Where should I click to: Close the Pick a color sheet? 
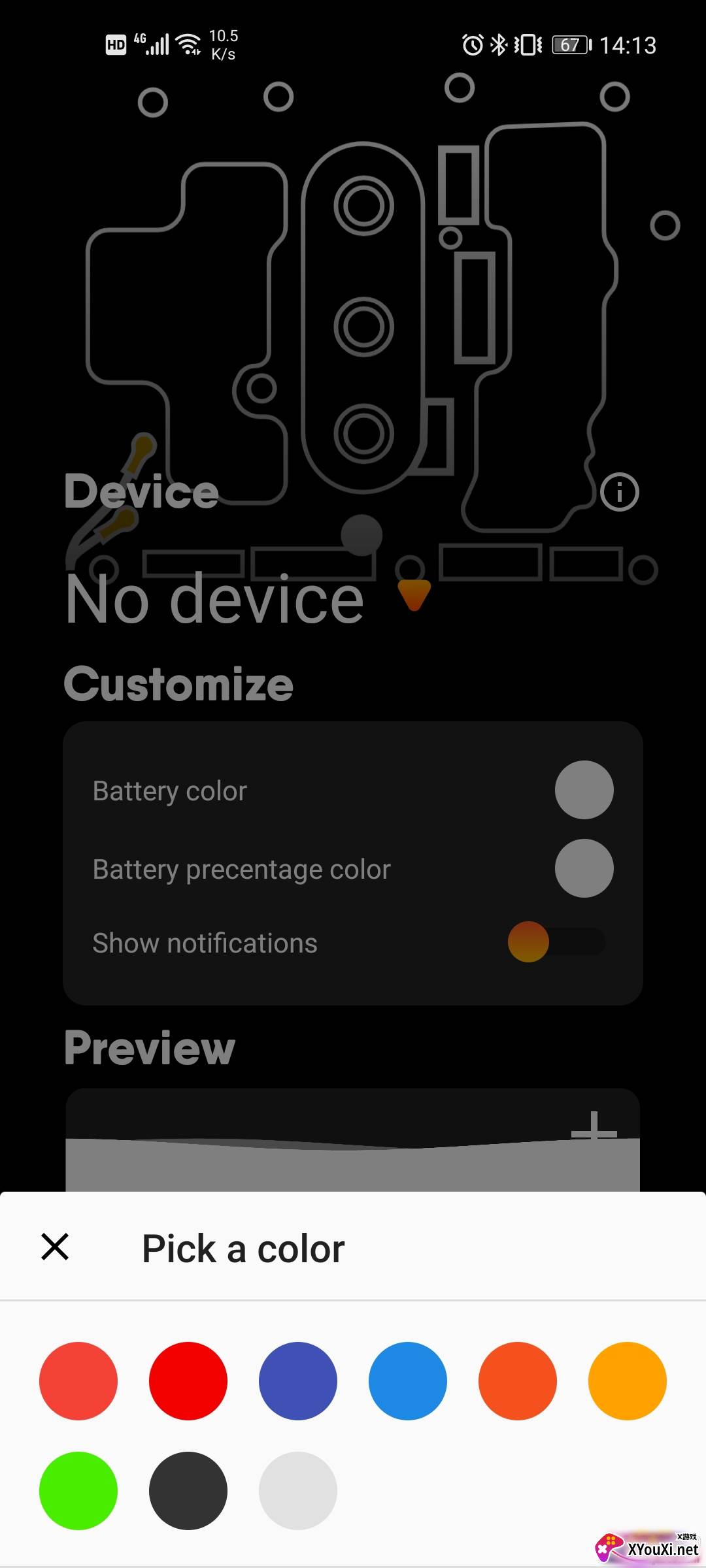click(55, 1247)
